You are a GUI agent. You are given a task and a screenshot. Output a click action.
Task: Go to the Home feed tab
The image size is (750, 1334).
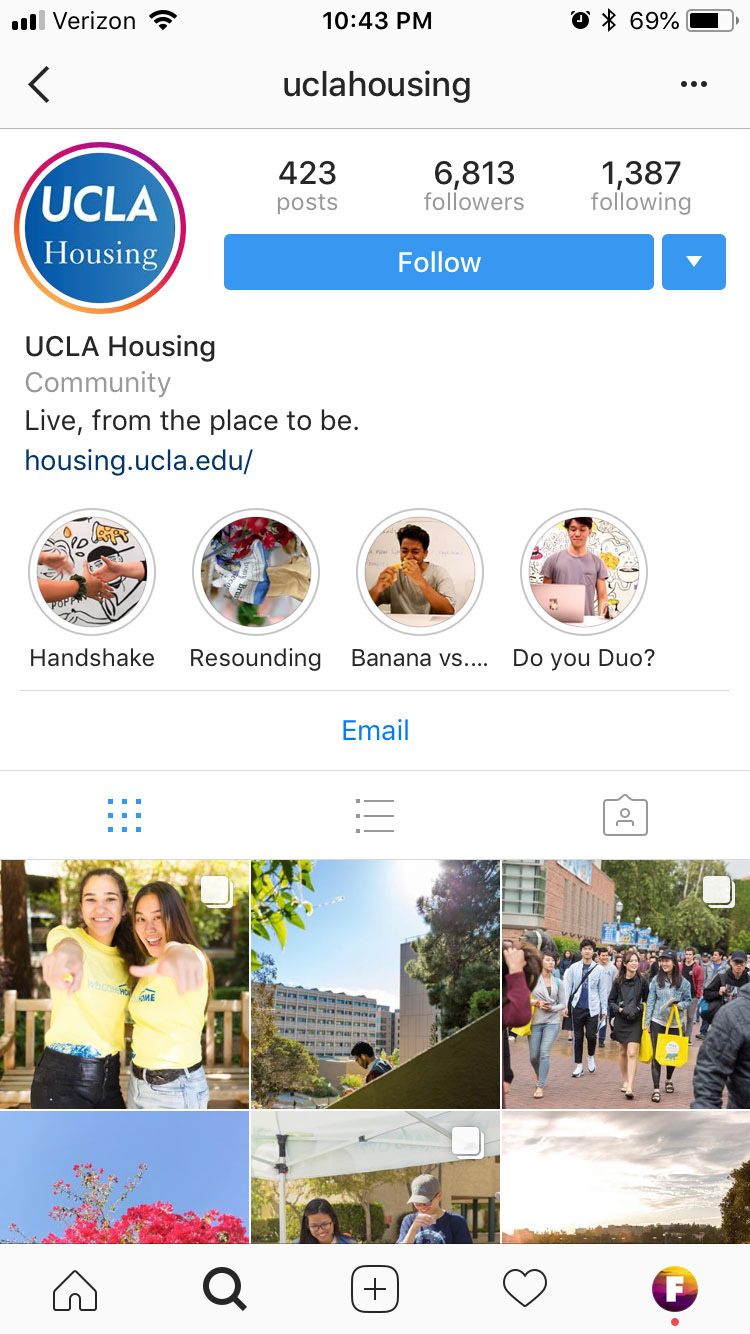tap(75, 1289)
